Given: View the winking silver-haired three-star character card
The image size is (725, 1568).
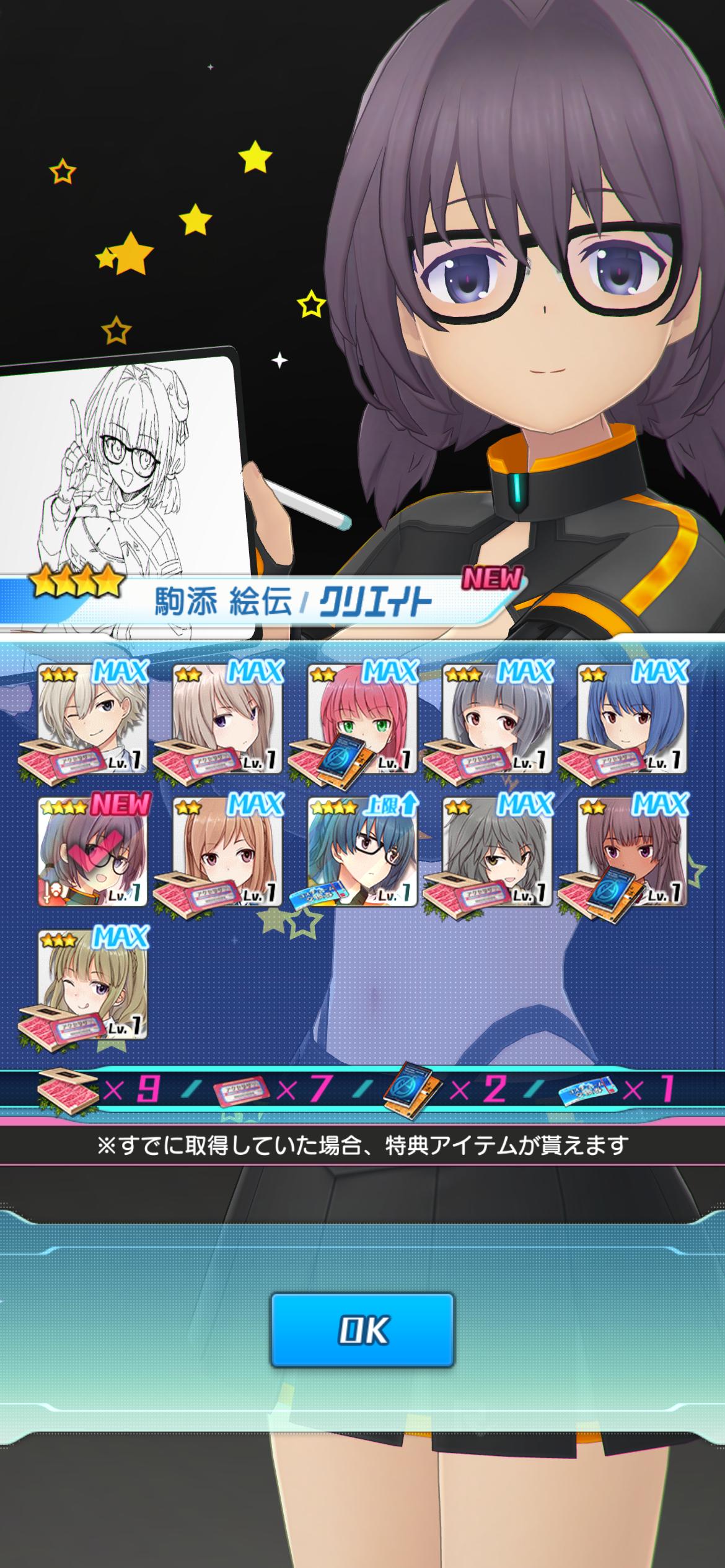Looking at the screenshot, I should point(93,718).
